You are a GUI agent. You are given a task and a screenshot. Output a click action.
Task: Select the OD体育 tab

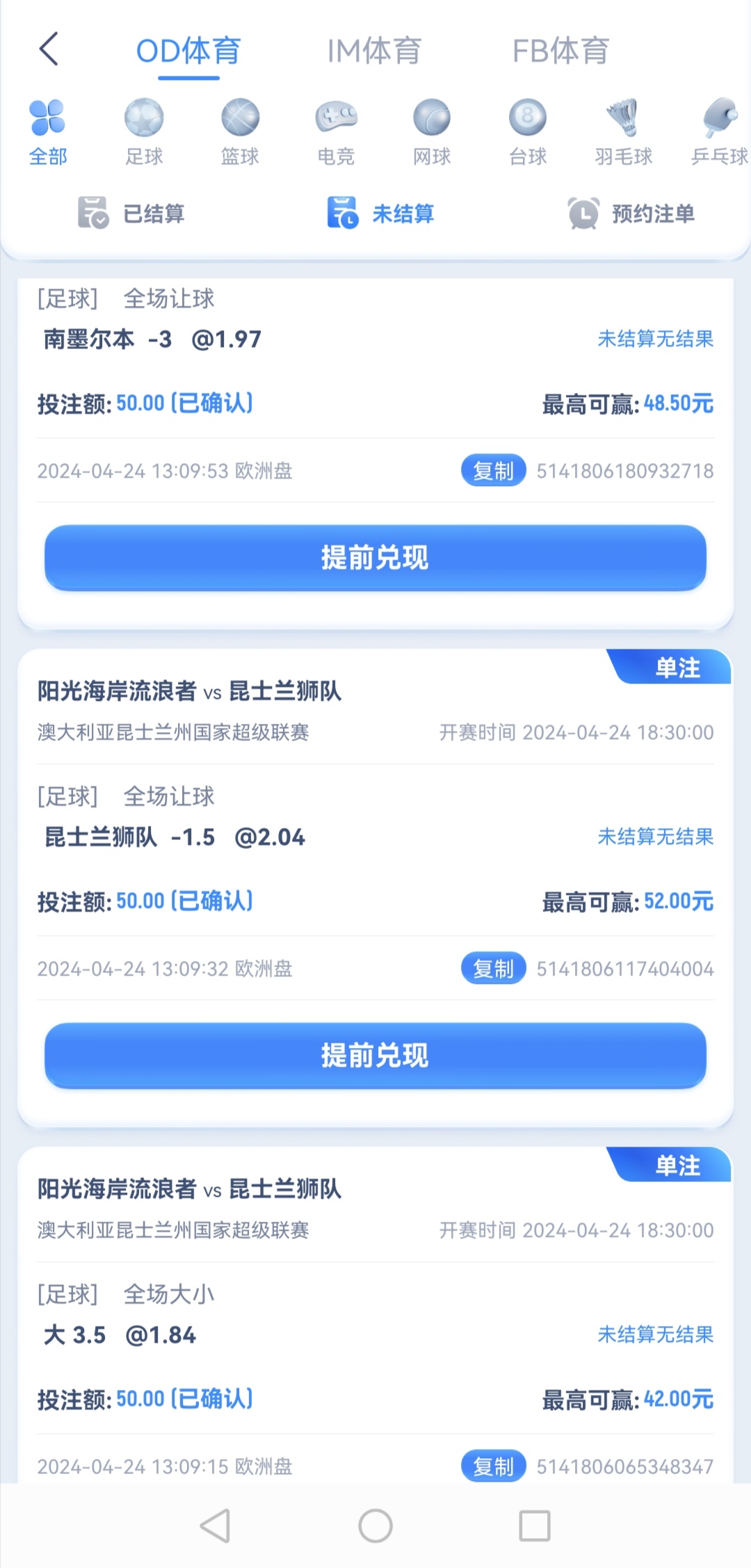click(x=188, y=51)
